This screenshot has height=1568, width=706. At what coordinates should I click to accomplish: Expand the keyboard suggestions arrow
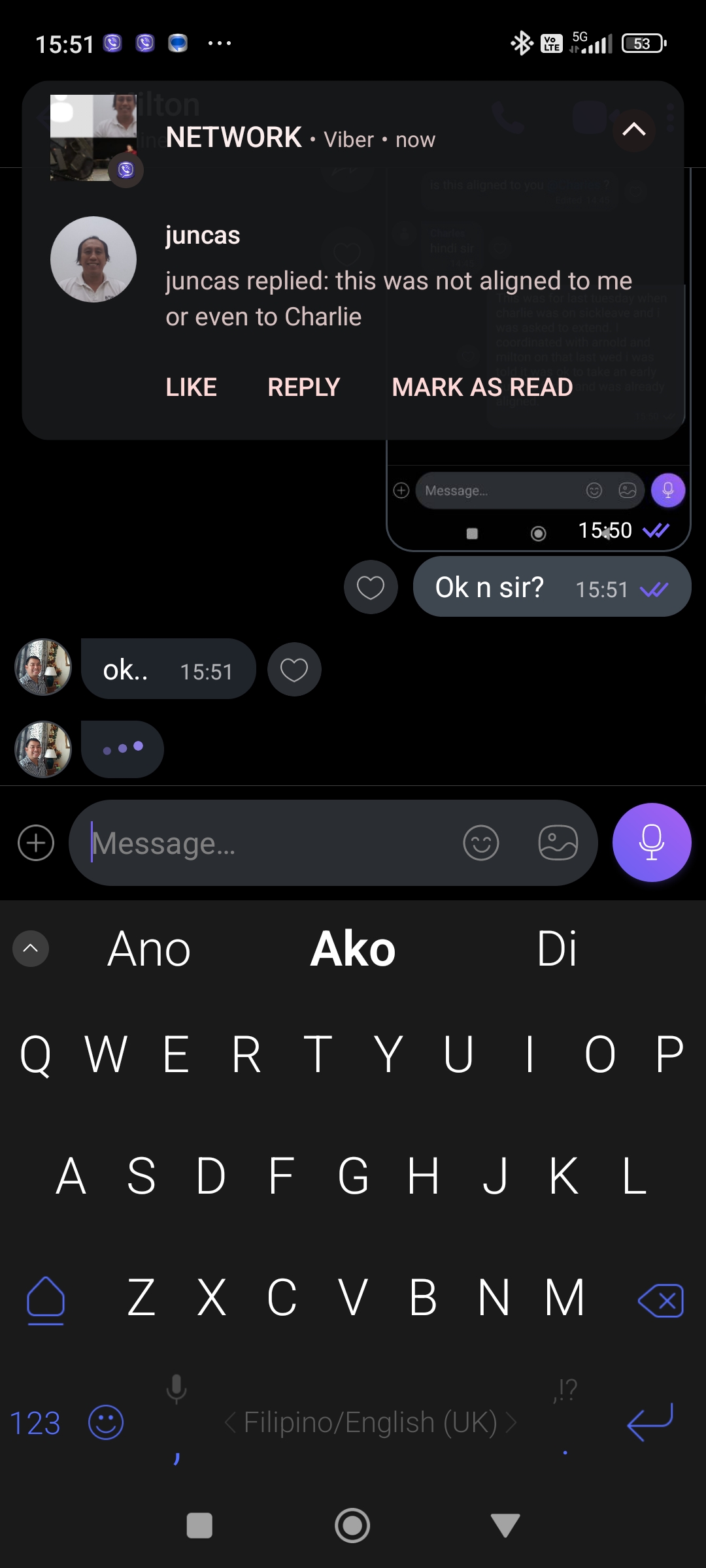tap(31, 948)
